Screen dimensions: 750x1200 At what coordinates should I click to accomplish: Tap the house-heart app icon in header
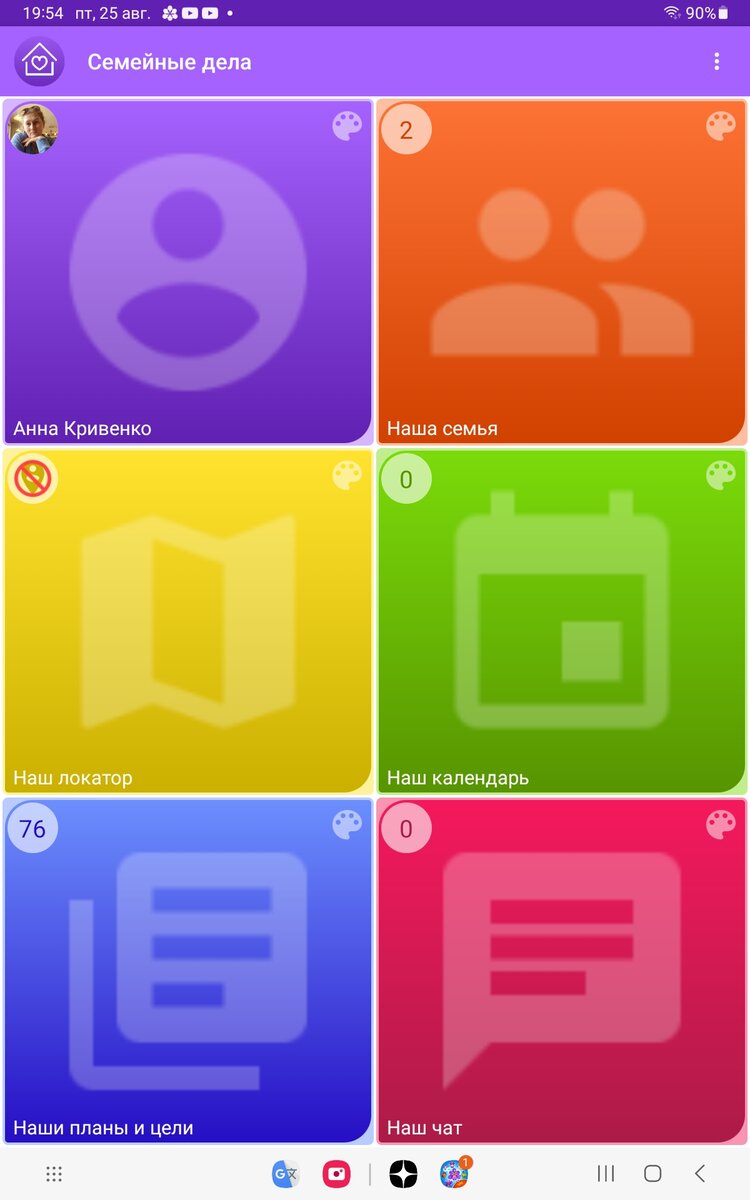(x=39, y=62)
